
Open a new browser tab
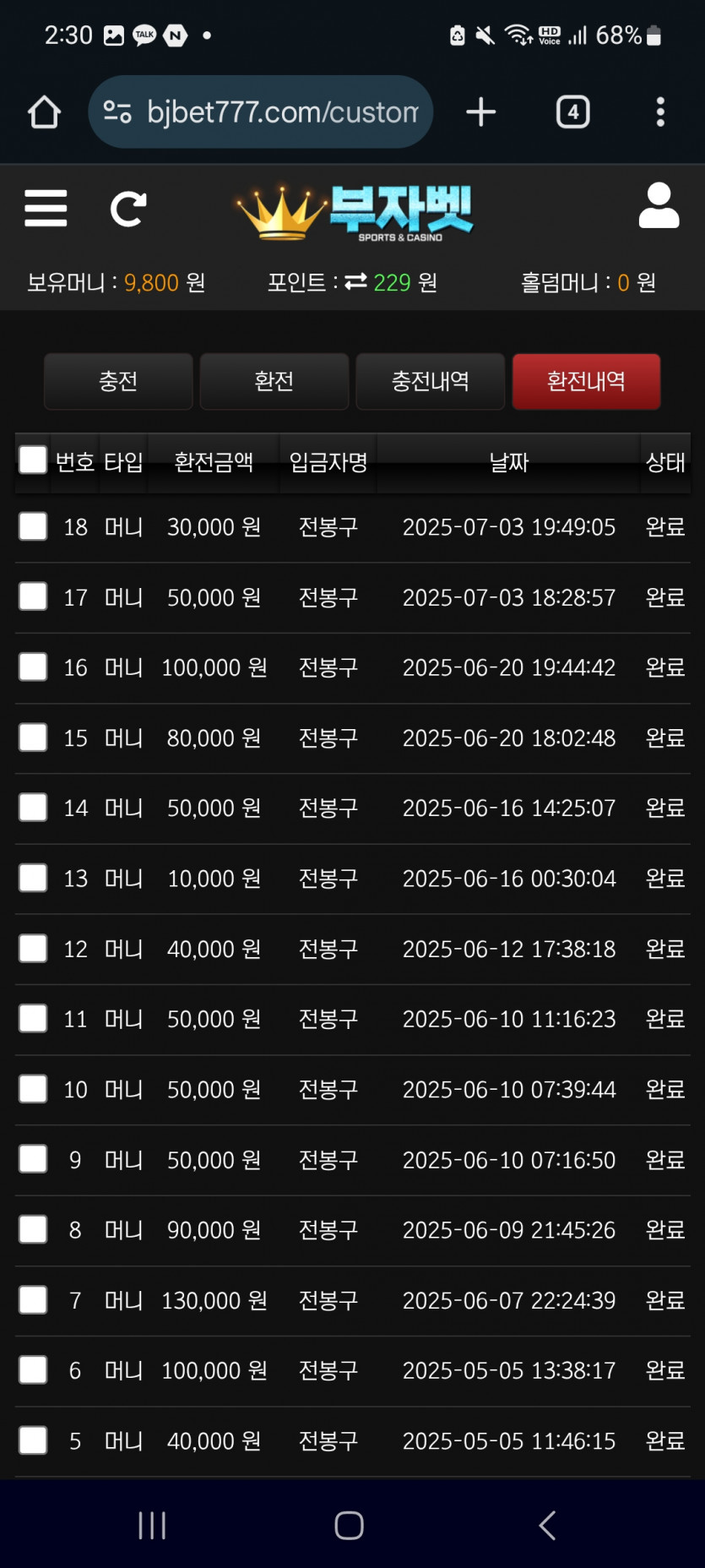click(x=480, y=112)
